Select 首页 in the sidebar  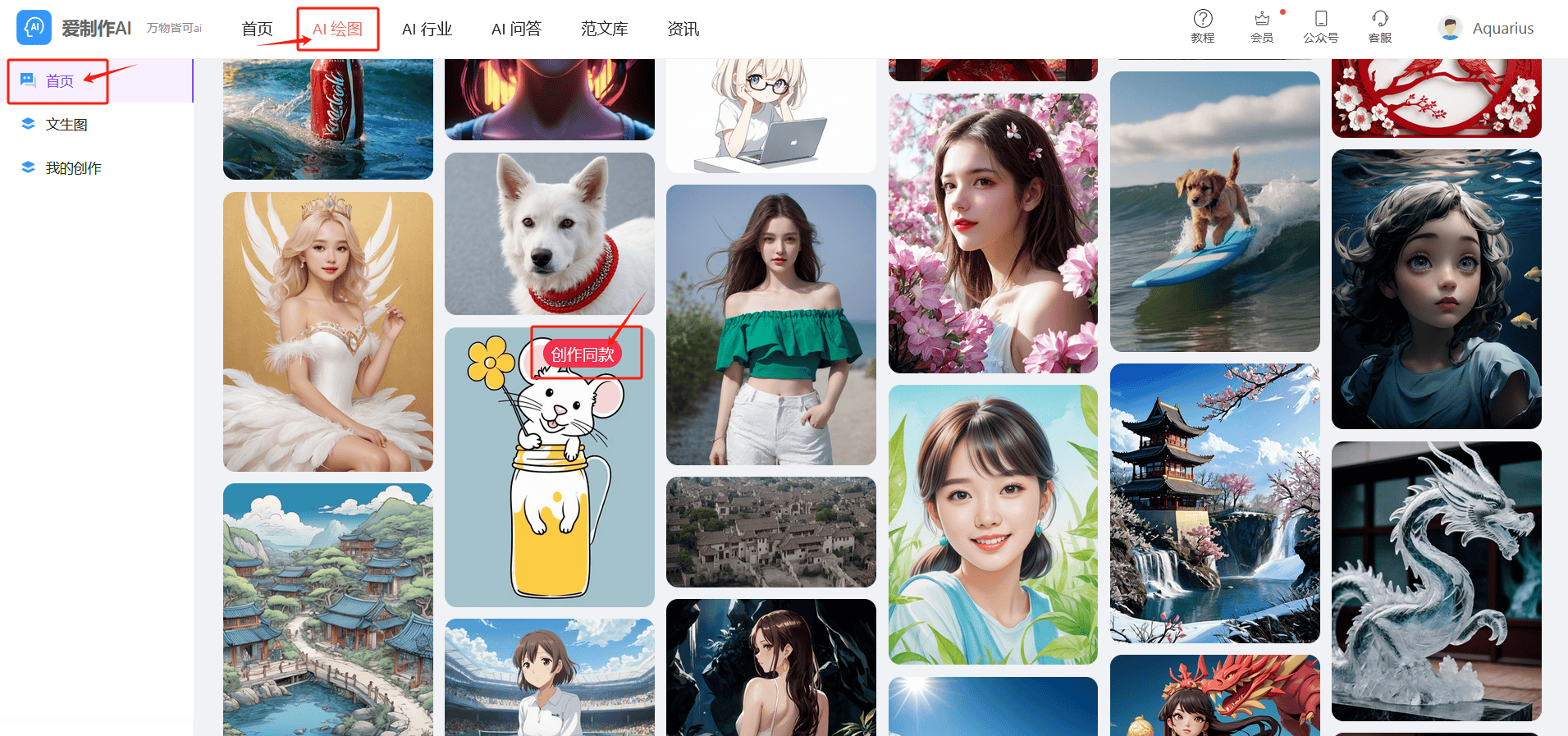tap(59, 81)
